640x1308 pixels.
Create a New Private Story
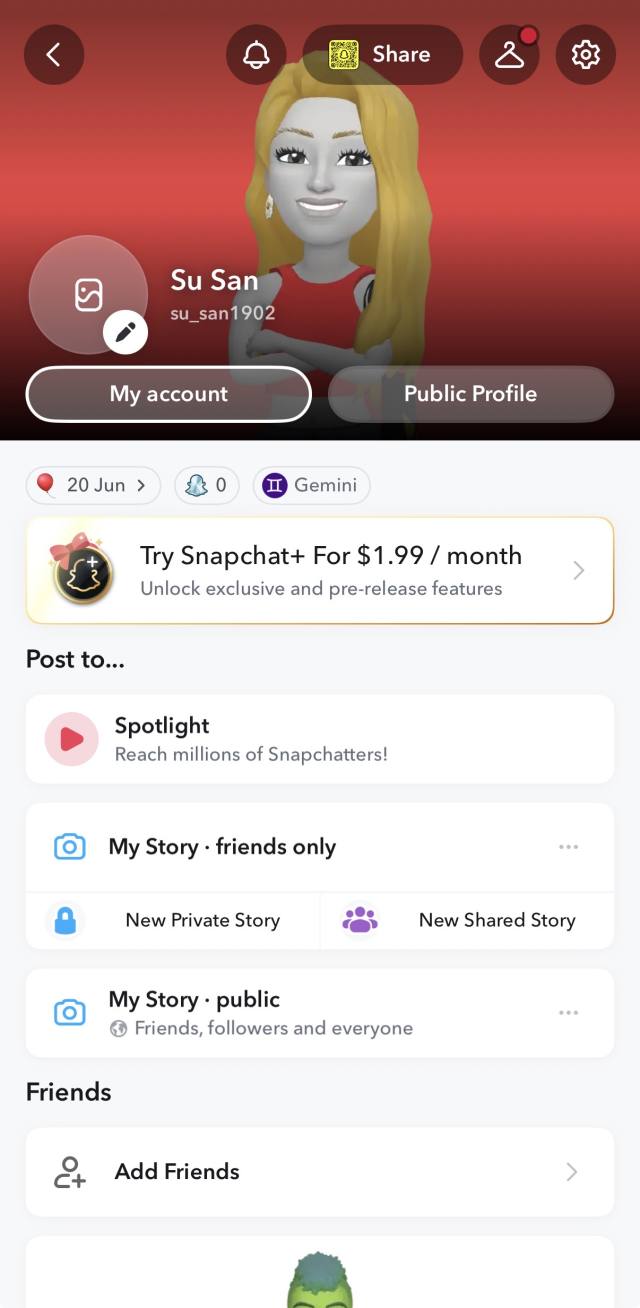[172, 920]
